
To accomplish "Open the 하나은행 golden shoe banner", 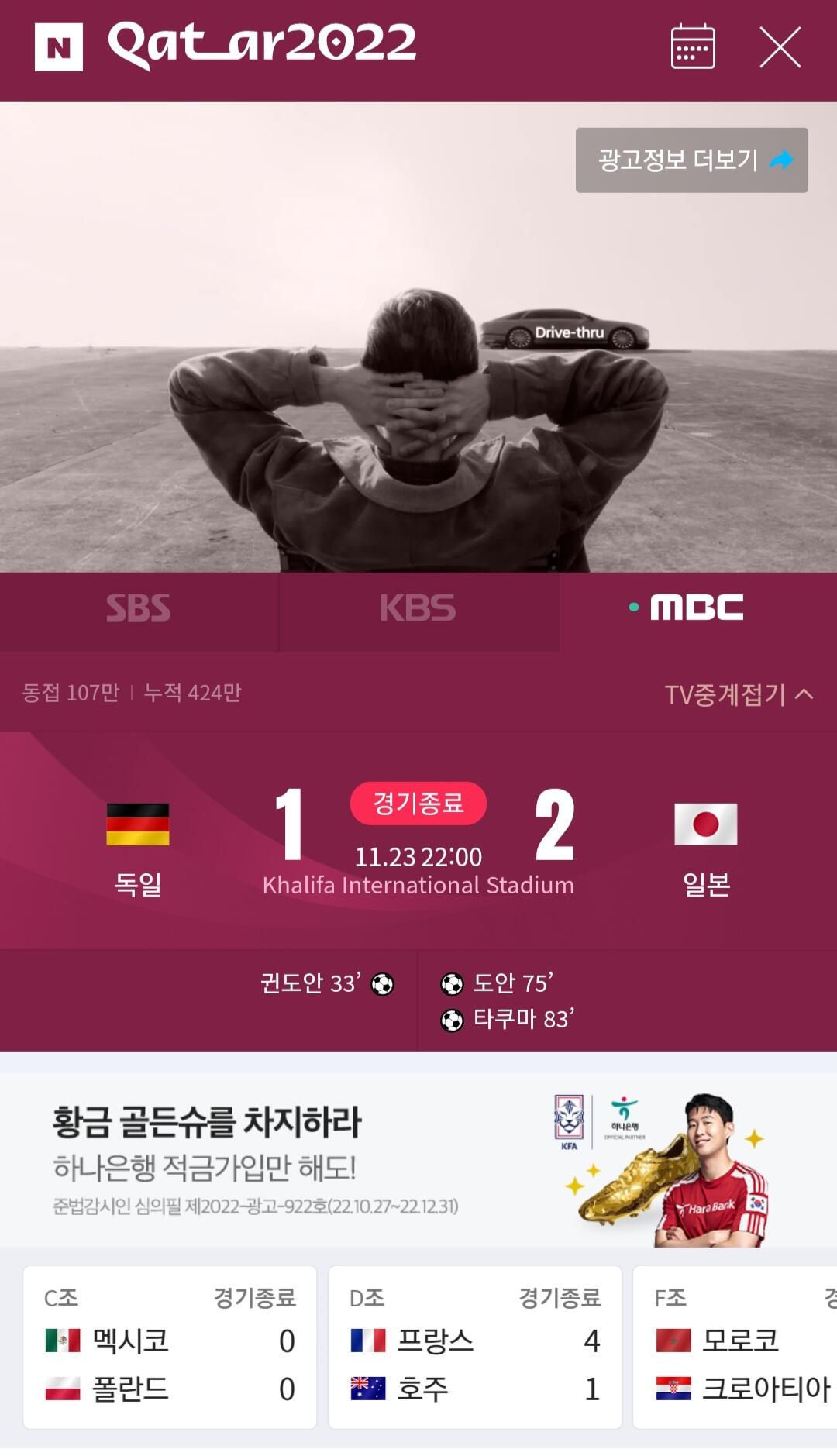I will pyautogui.click(x=418, y=1161).
